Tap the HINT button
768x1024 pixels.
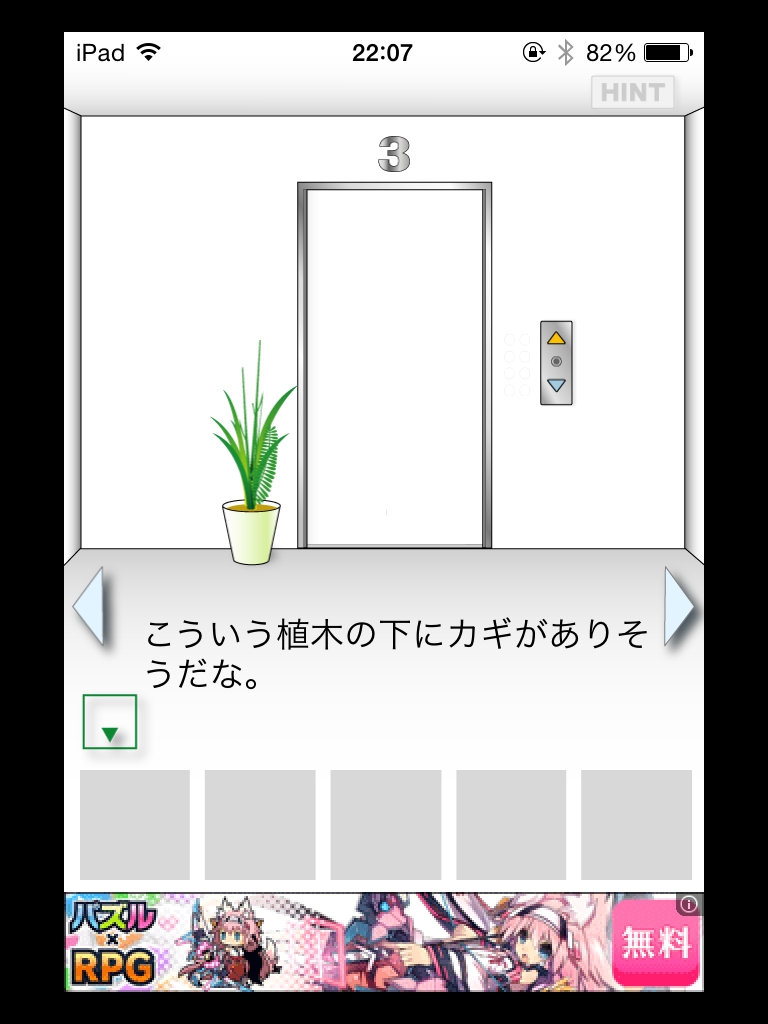click(x=632, y=93)
